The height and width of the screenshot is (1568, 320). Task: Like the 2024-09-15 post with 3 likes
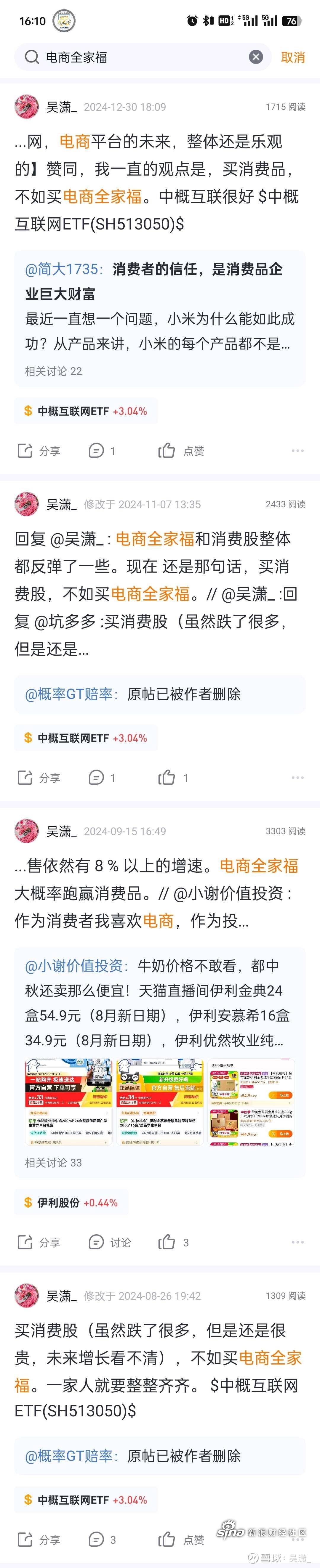(173, 1225)
